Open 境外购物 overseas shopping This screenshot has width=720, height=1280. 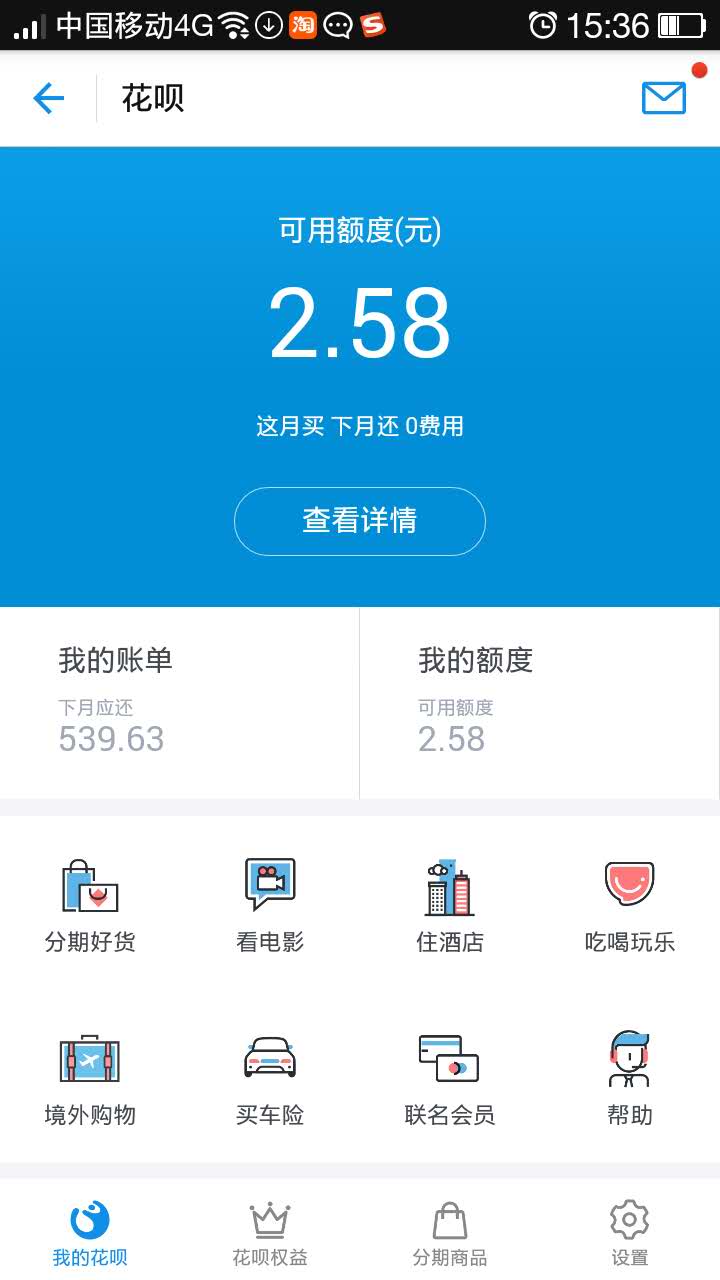coord(90,1078)
